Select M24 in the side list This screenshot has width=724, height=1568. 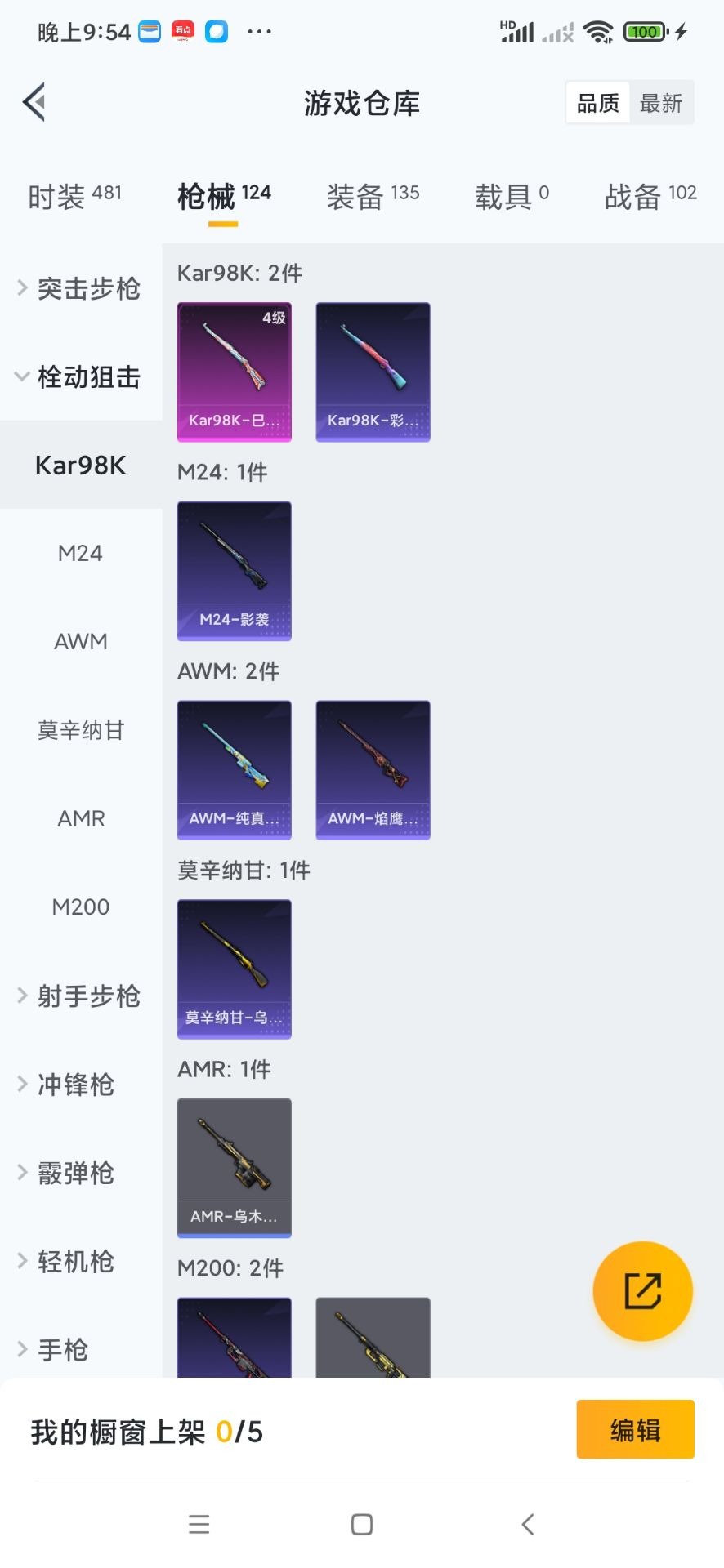(x=80, y=554)
